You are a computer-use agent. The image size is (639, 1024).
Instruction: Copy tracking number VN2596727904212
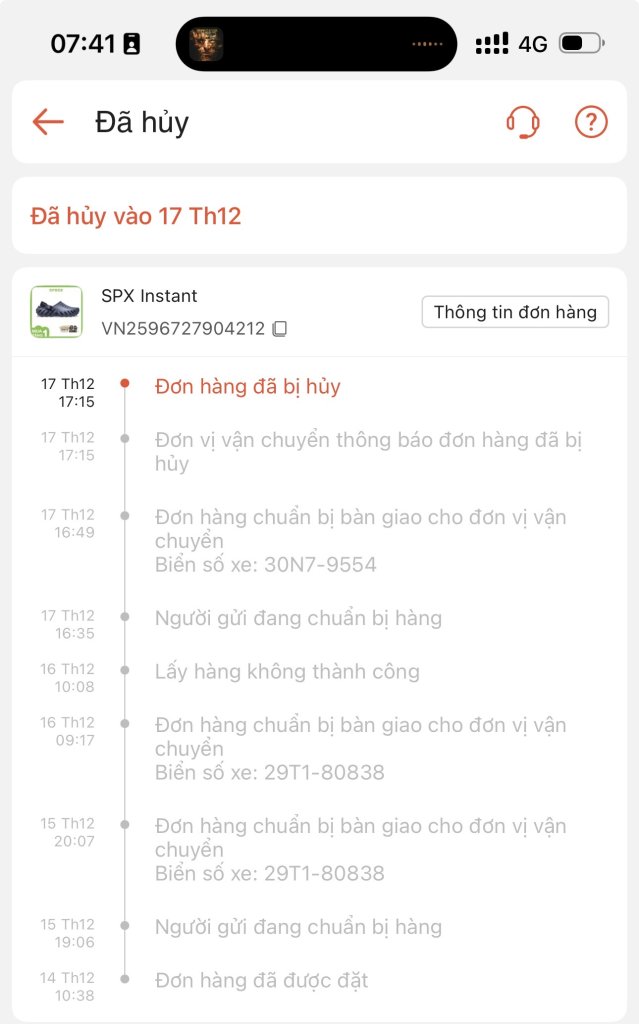pyautogui.click(x=280, y=329)
